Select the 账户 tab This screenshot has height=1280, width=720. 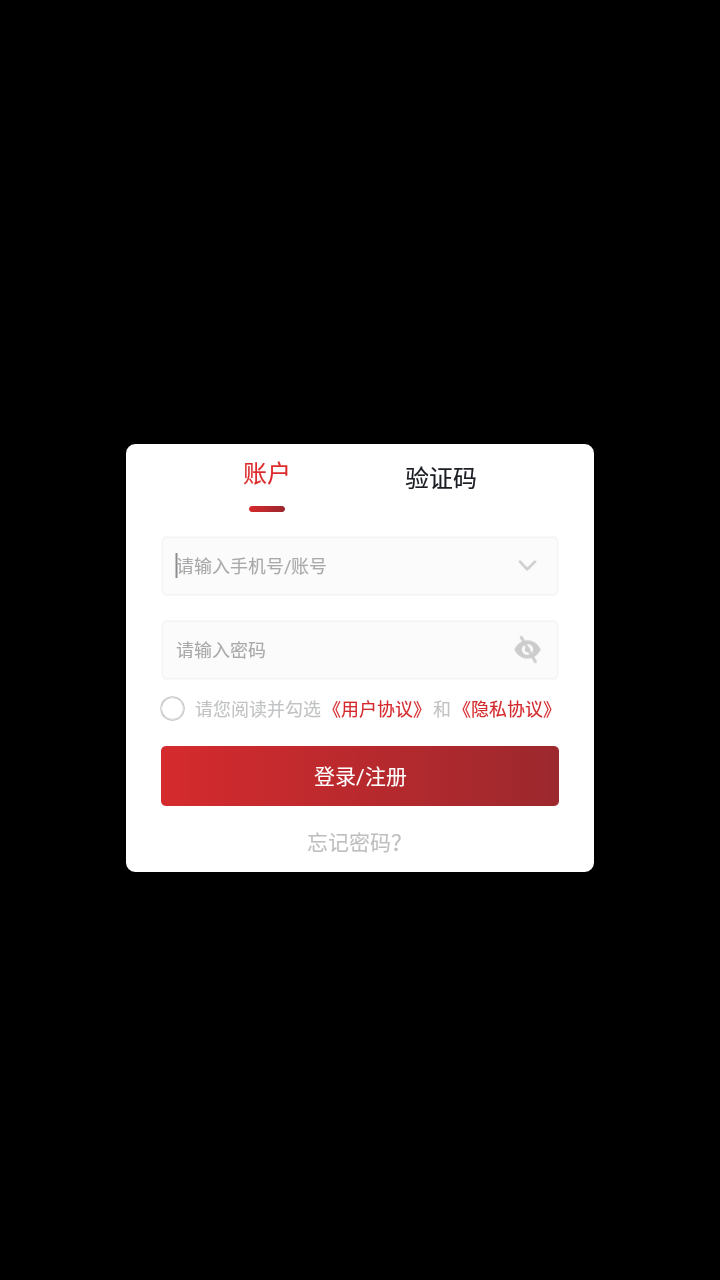point(266,474)
